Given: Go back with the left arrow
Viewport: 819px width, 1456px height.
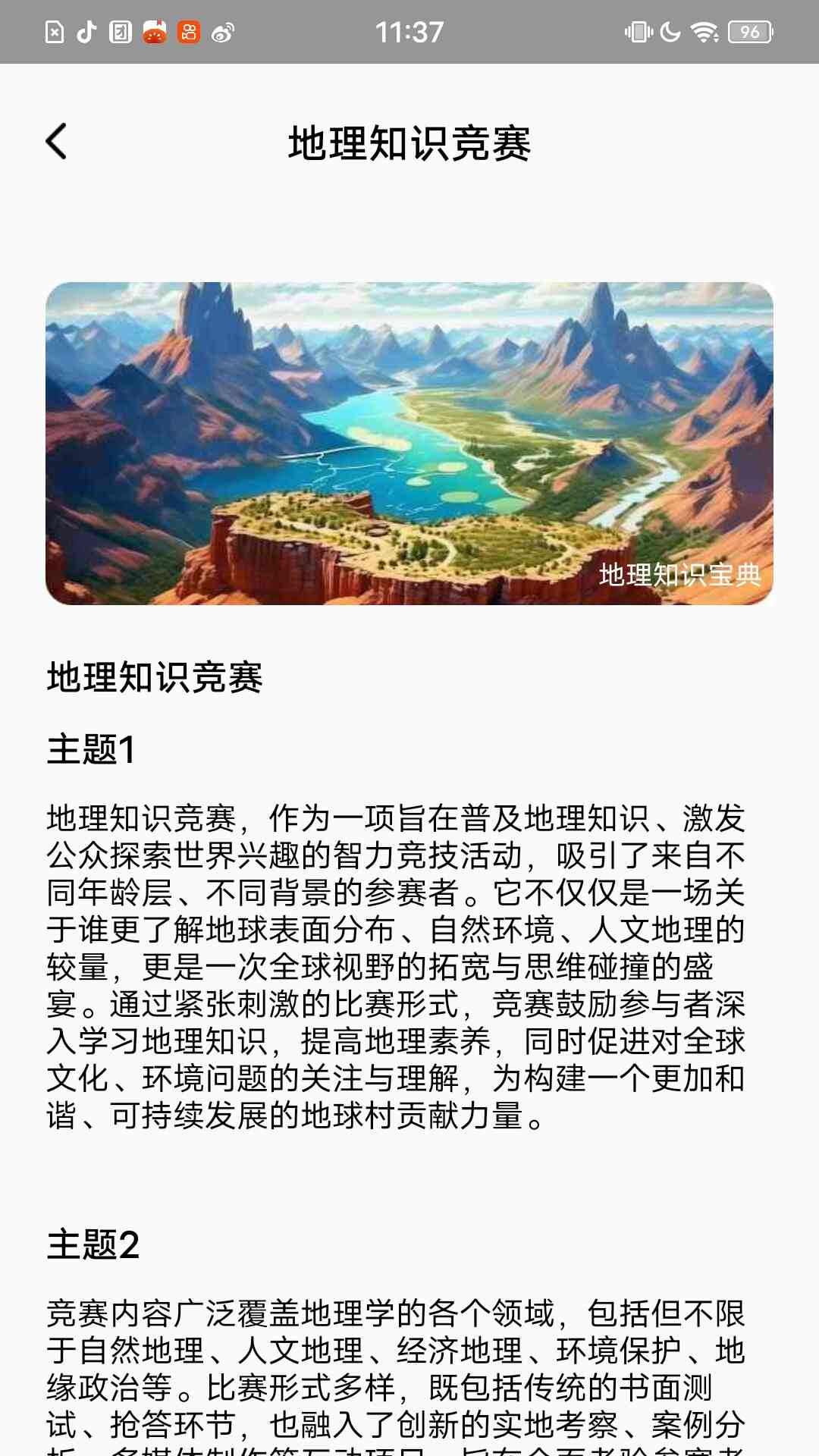Looking at the screenshot, I should [55, 142].
